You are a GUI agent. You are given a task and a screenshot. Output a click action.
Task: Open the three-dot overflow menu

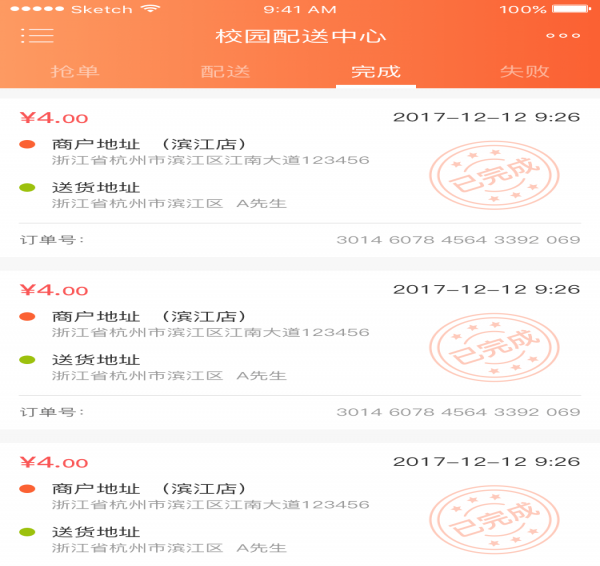click(562, 36)
